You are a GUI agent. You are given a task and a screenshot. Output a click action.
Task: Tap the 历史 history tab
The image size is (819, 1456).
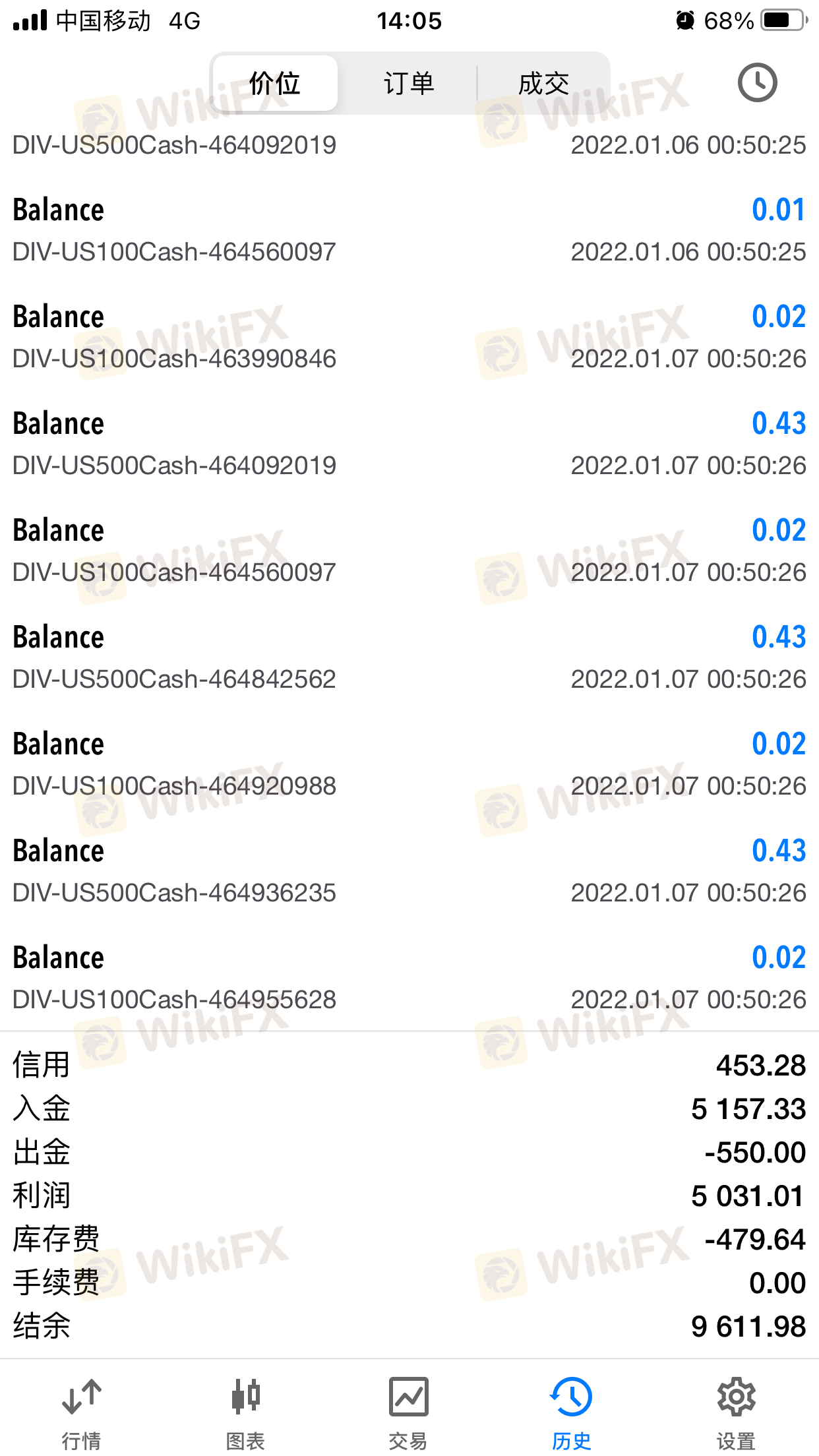pyautogui.click(x=572, y=1412)
